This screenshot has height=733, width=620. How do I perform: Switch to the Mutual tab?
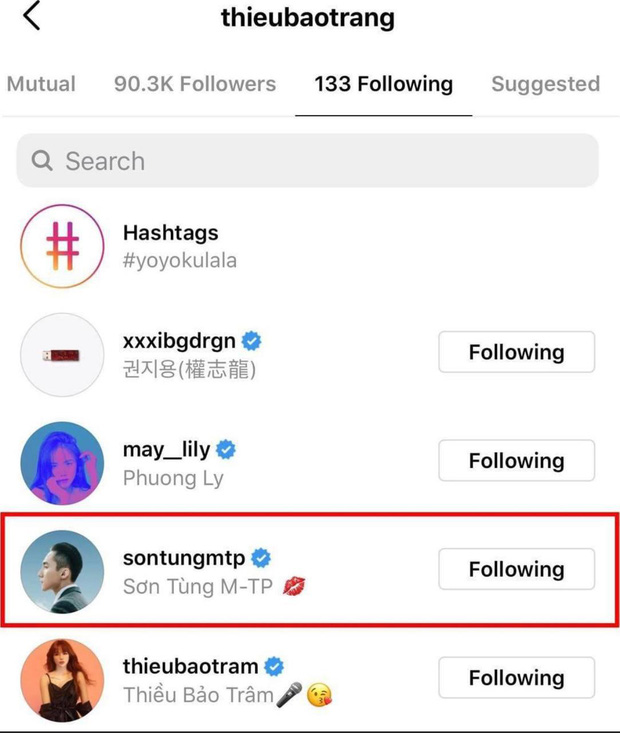coord(41,84)
